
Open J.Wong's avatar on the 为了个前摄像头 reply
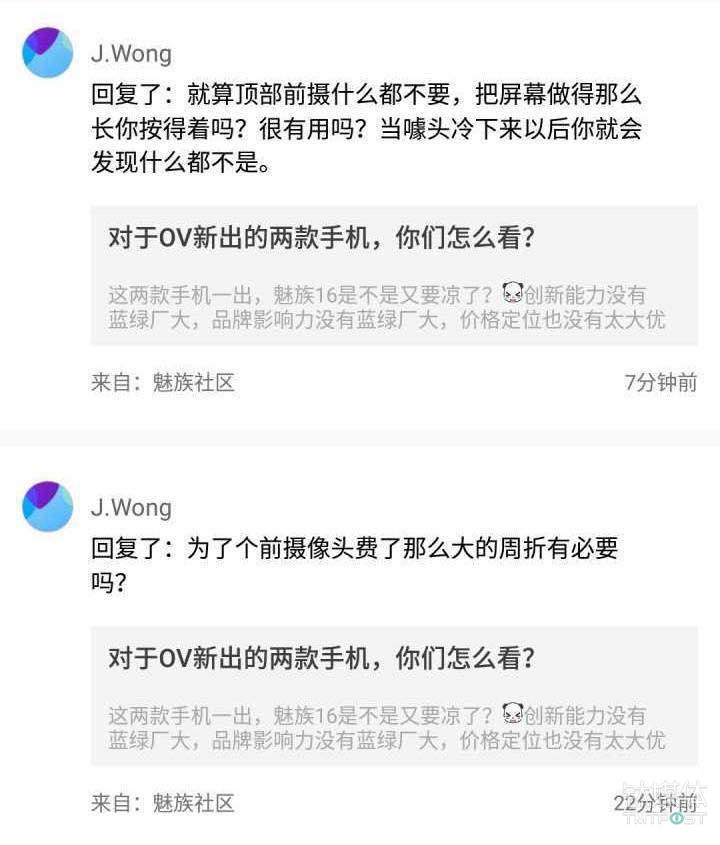coord(47,506)
